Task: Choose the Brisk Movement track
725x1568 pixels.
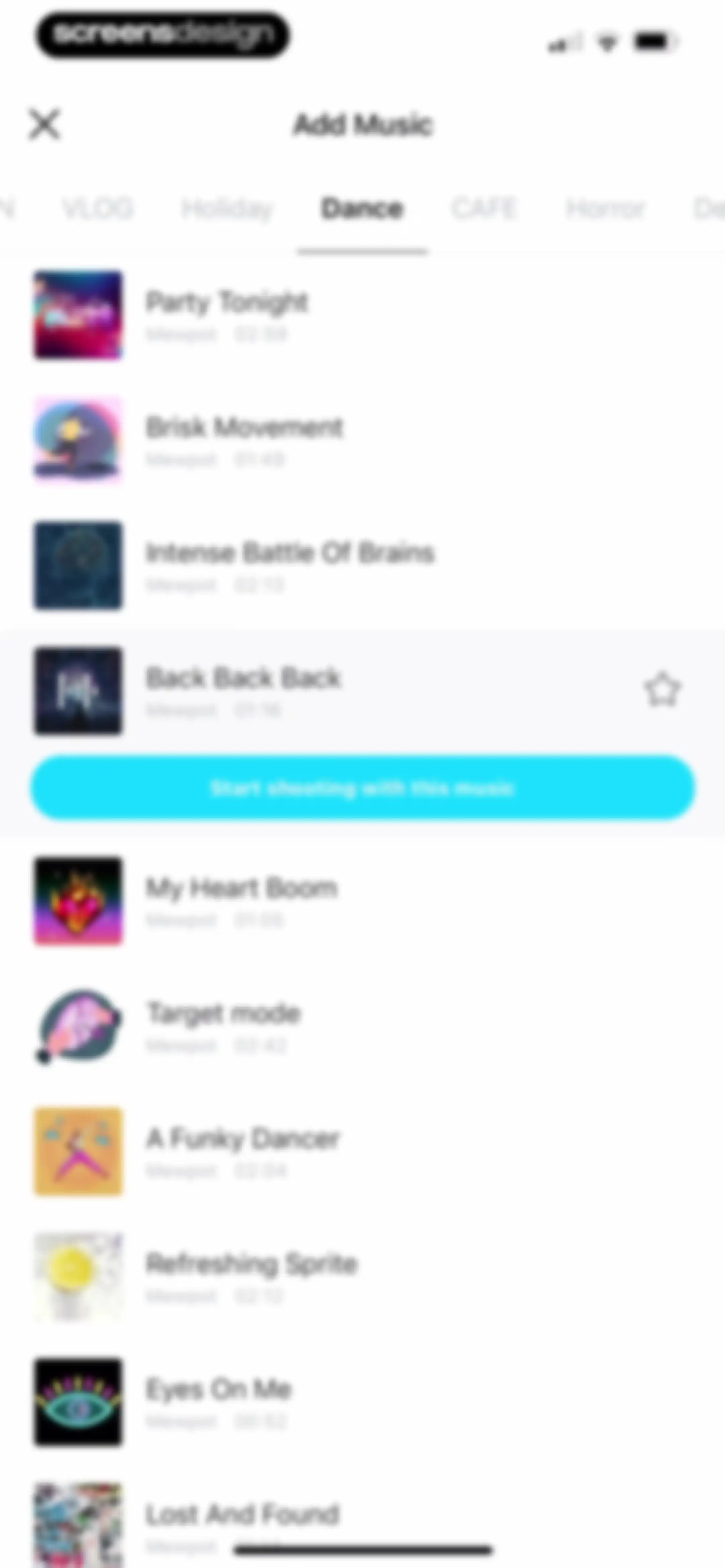Action: [x=362, y=440]
